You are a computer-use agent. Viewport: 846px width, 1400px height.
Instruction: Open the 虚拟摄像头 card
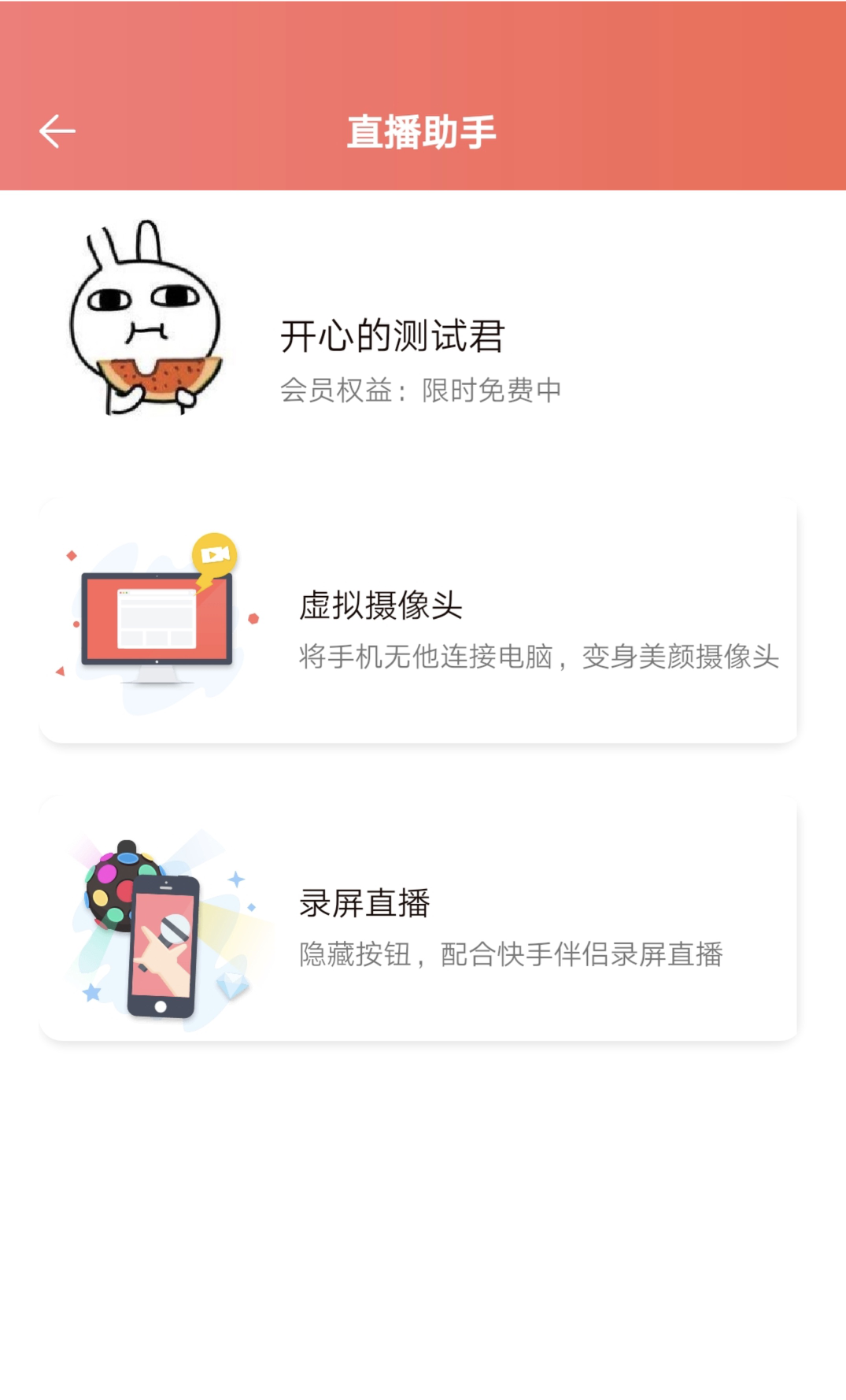(418, 622)
